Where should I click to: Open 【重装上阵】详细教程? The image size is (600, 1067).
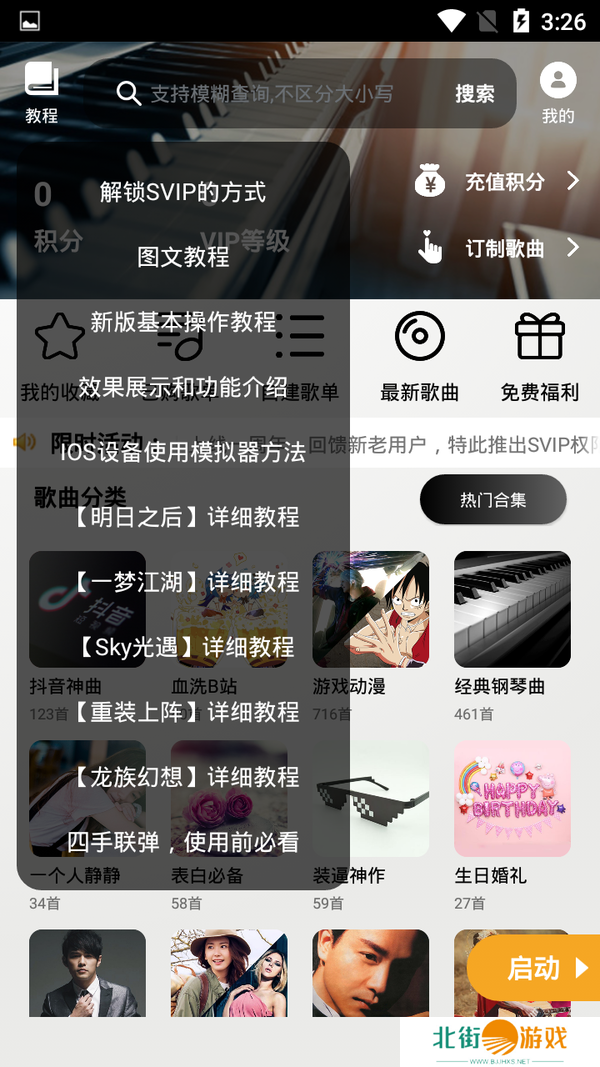pos(183,712)
